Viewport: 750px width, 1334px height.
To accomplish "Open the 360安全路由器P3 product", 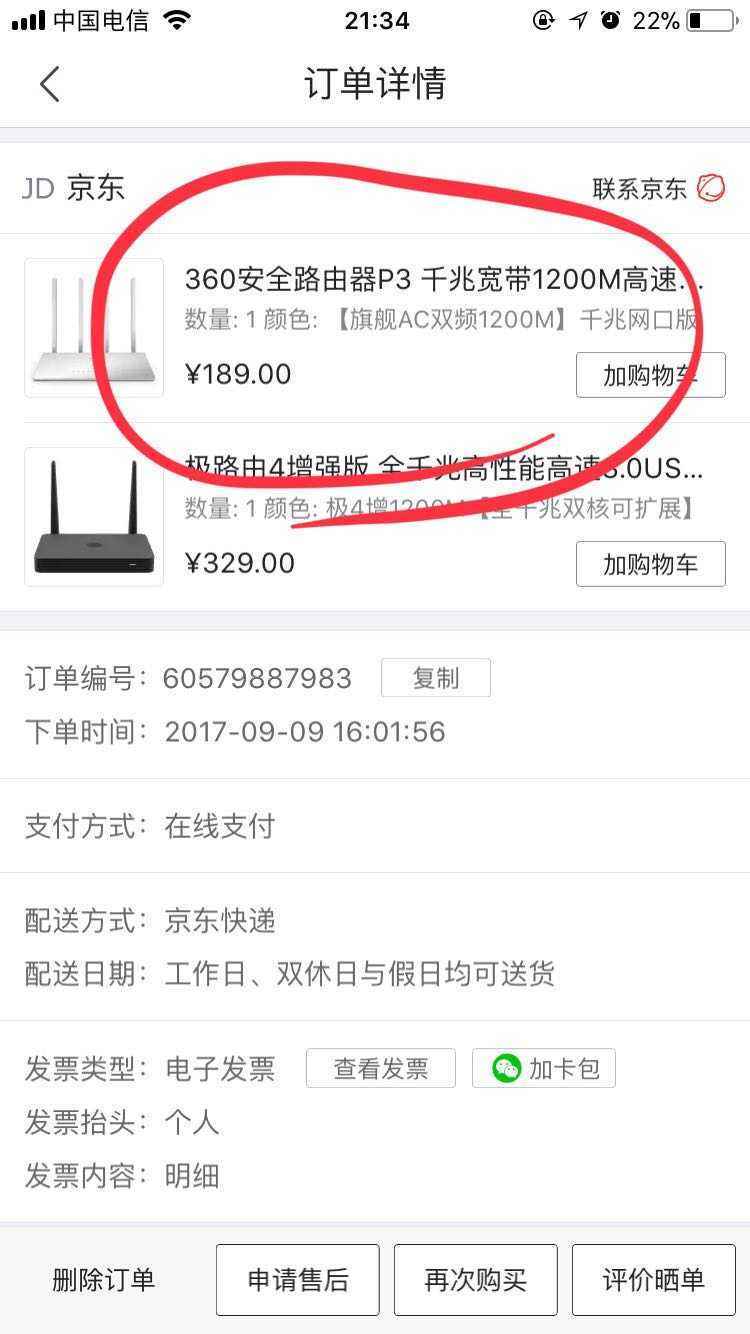I will pos(443,281).
